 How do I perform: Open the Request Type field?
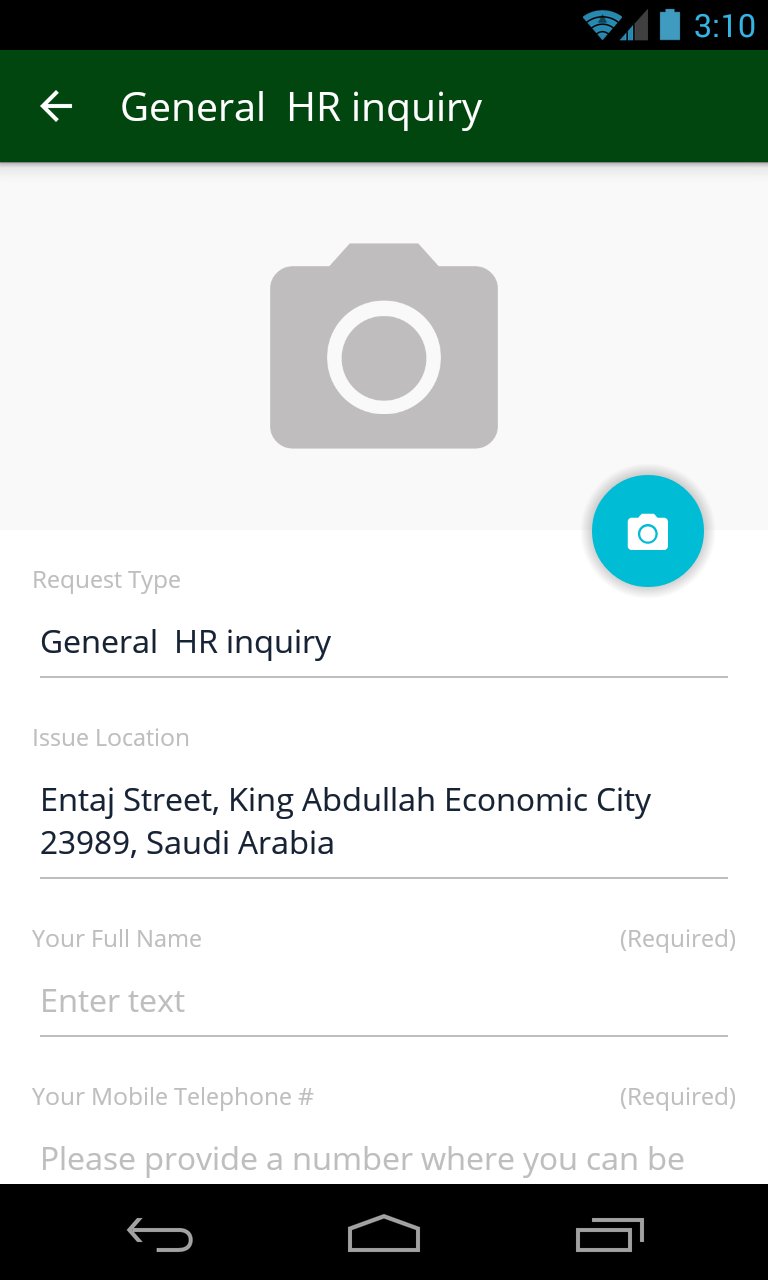pyautogui.click(x=384, y=642)
